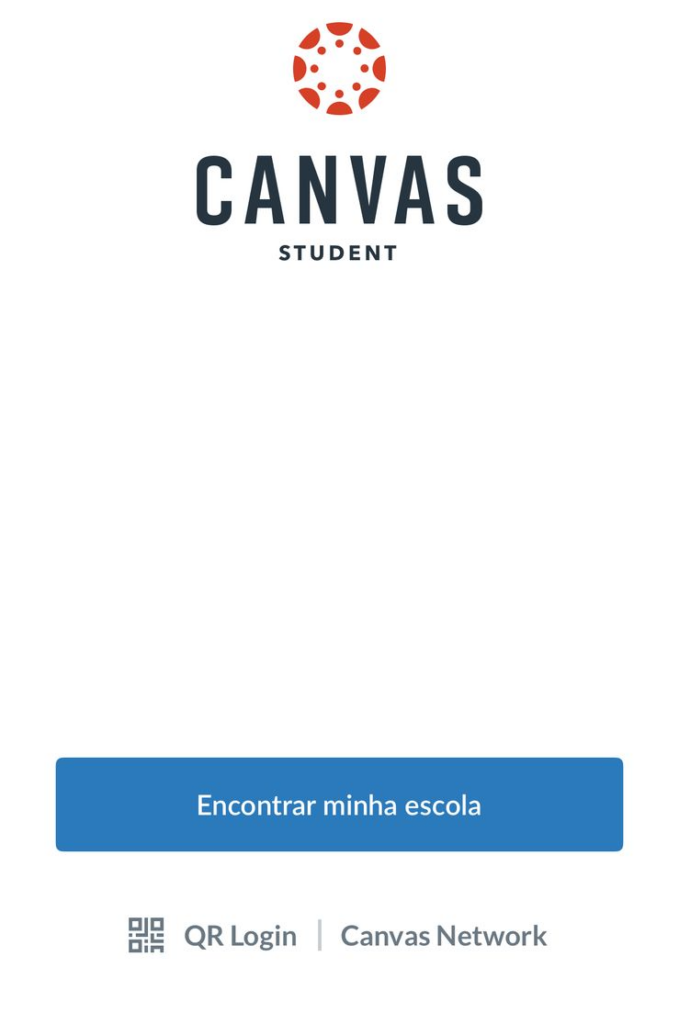Open the Canvas Network link

(443, 936)
